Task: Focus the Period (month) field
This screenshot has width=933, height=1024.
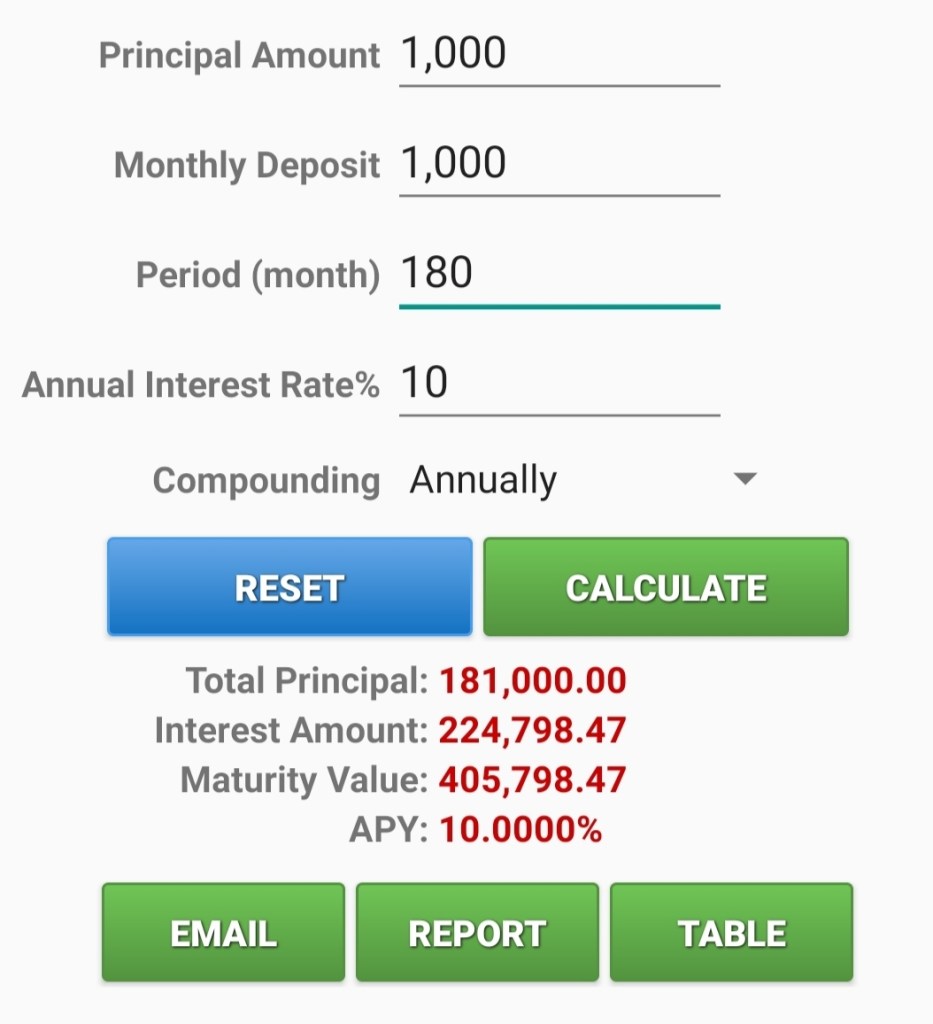Action: [558, 274]
